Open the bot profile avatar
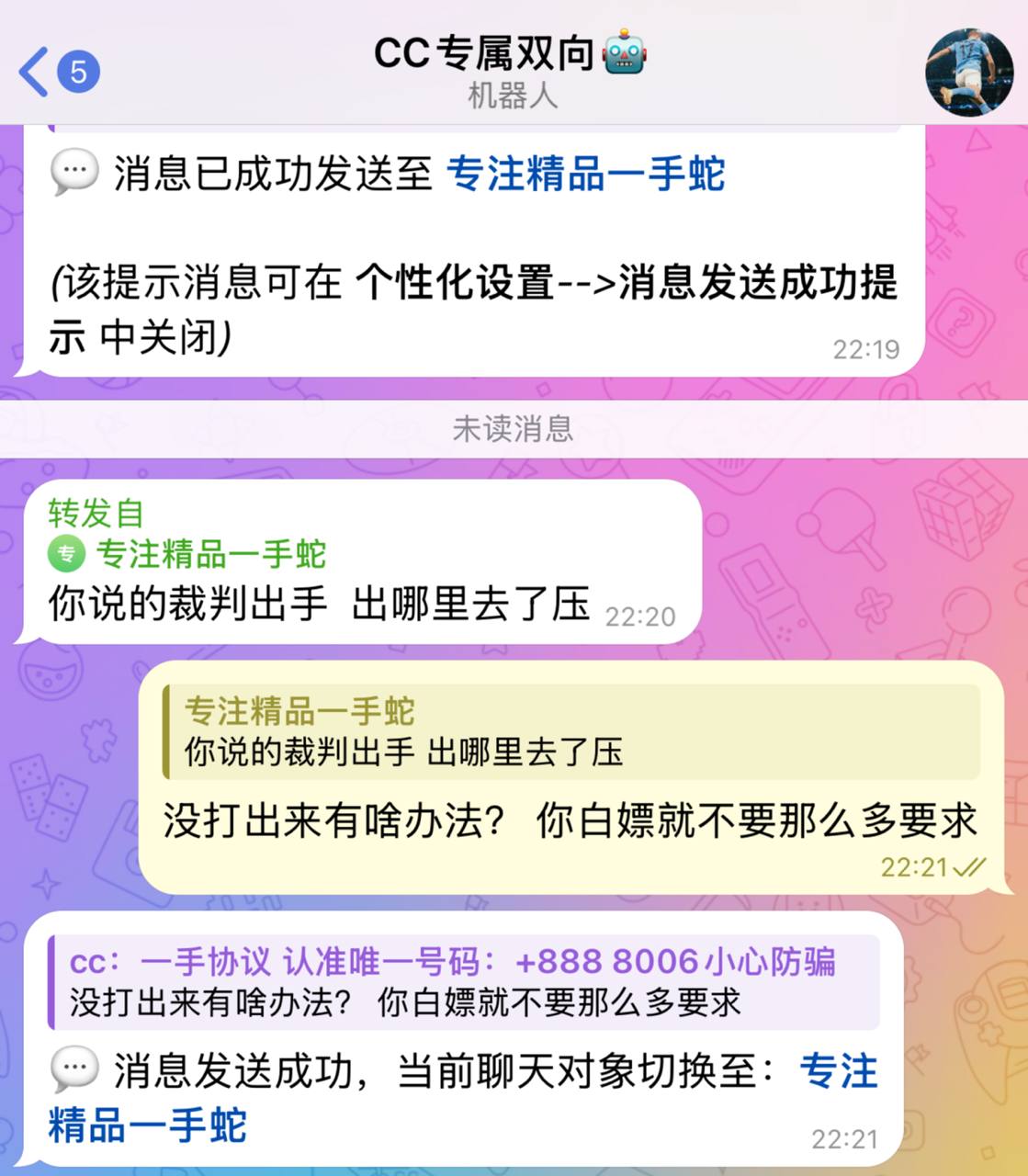Viewport: 1028px width, 1176px height. 968,72
